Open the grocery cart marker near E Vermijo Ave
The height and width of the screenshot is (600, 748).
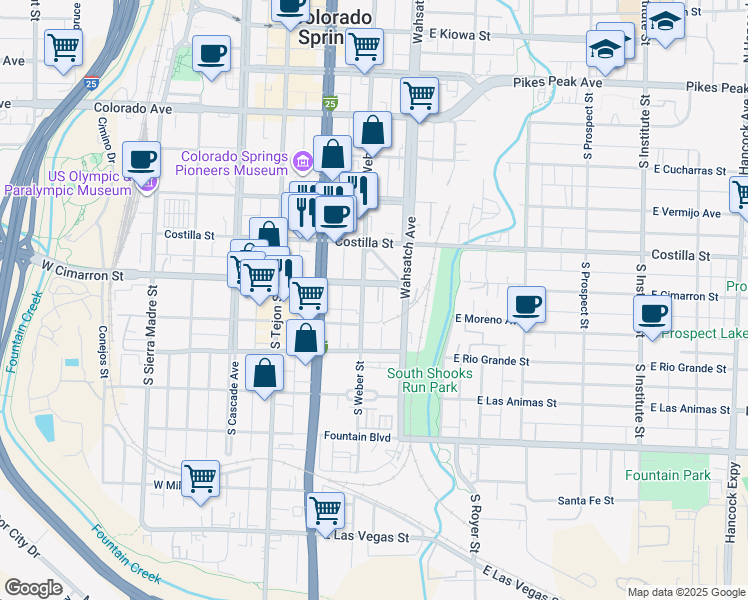[x=741, y=193]
